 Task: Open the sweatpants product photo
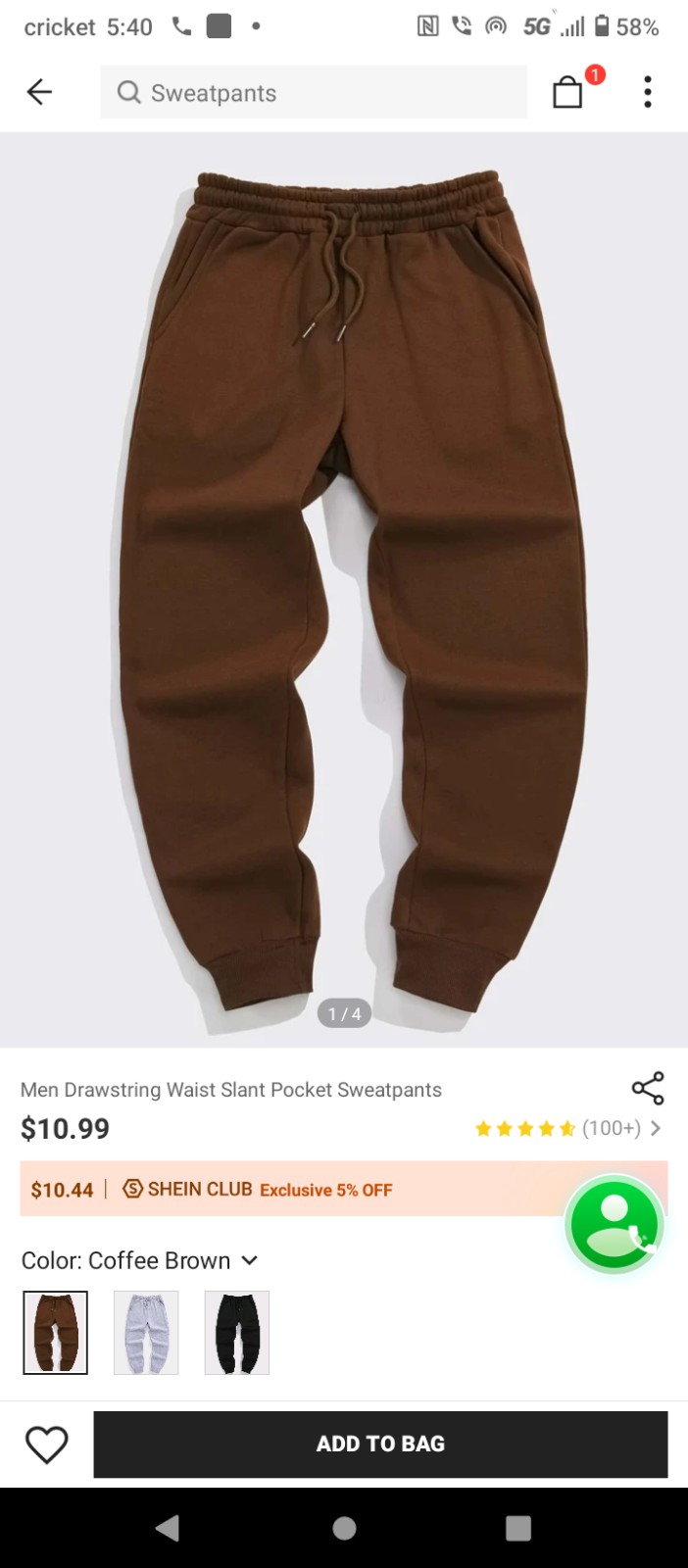tap(344, 590)
